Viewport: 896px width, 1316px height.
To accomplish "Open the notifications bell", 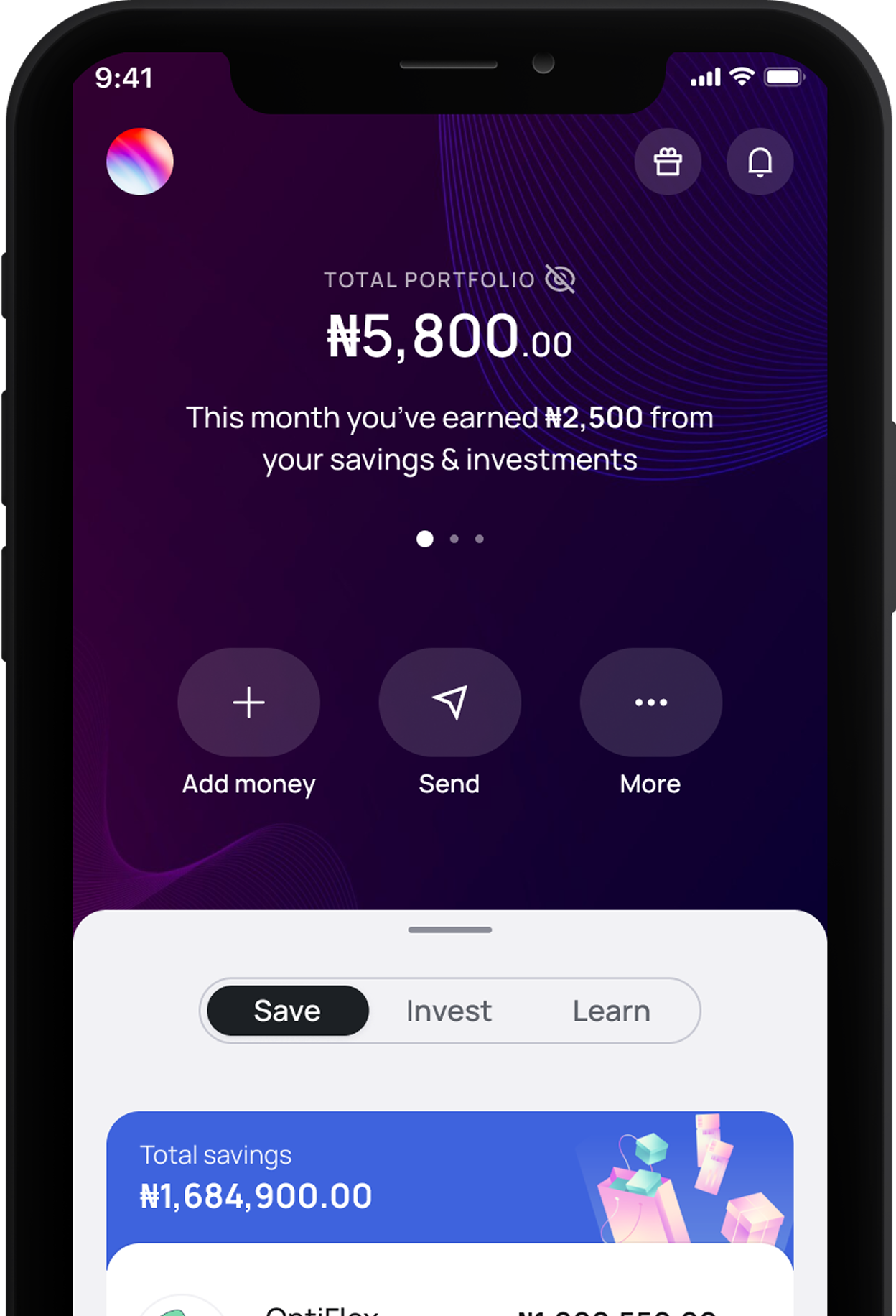I will tap(760, 162).
